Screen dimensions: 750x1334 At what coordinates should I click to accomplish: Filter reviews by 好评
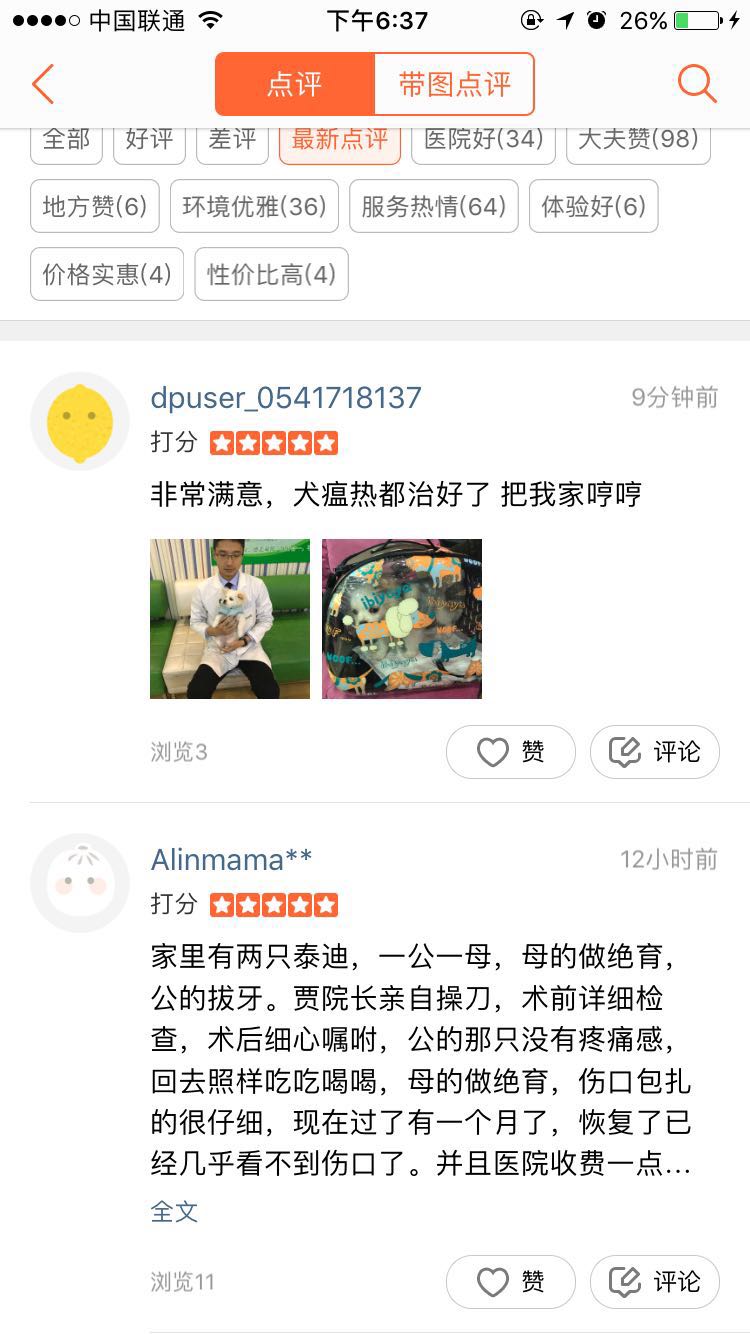coord(149,141)
